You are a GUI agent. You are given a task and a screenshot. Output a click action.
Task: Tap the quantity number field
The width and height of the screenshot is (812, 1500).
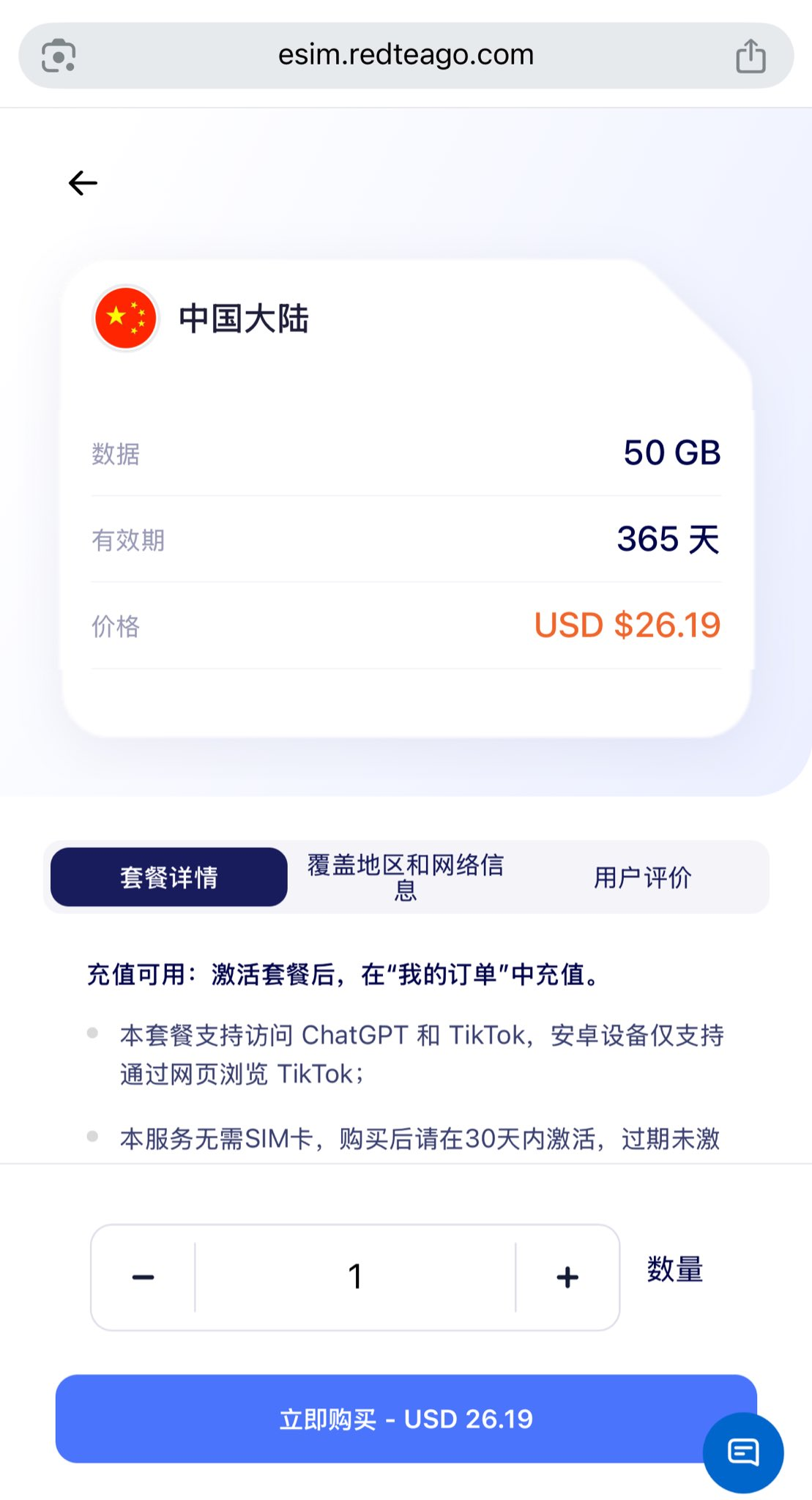(355, 1277)
